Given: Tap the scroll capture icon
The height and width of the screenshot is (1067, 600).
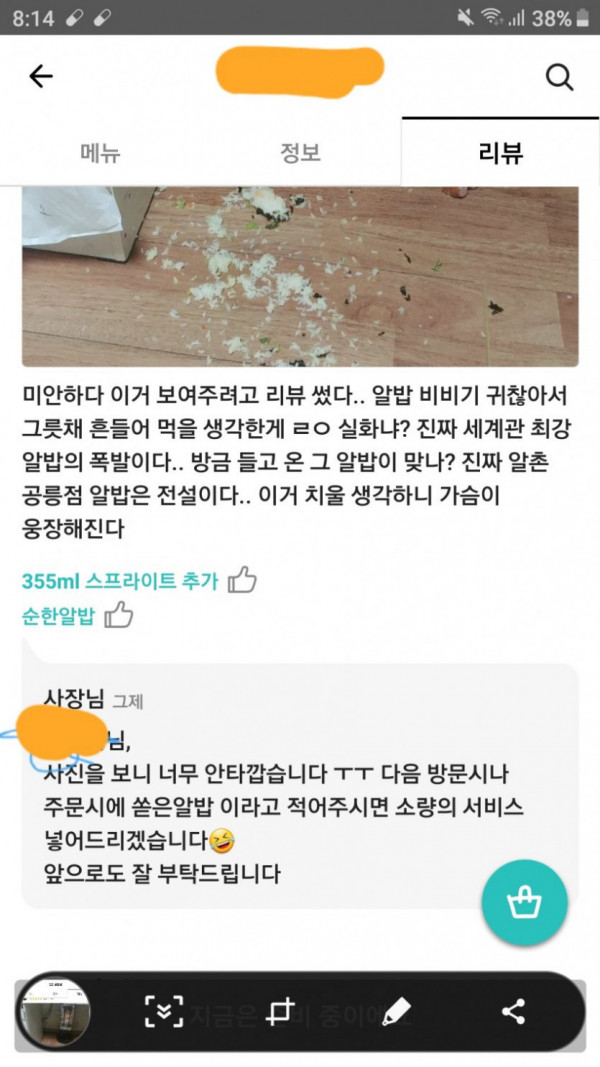Looking at the screenshot, I should coord(163,1011).
